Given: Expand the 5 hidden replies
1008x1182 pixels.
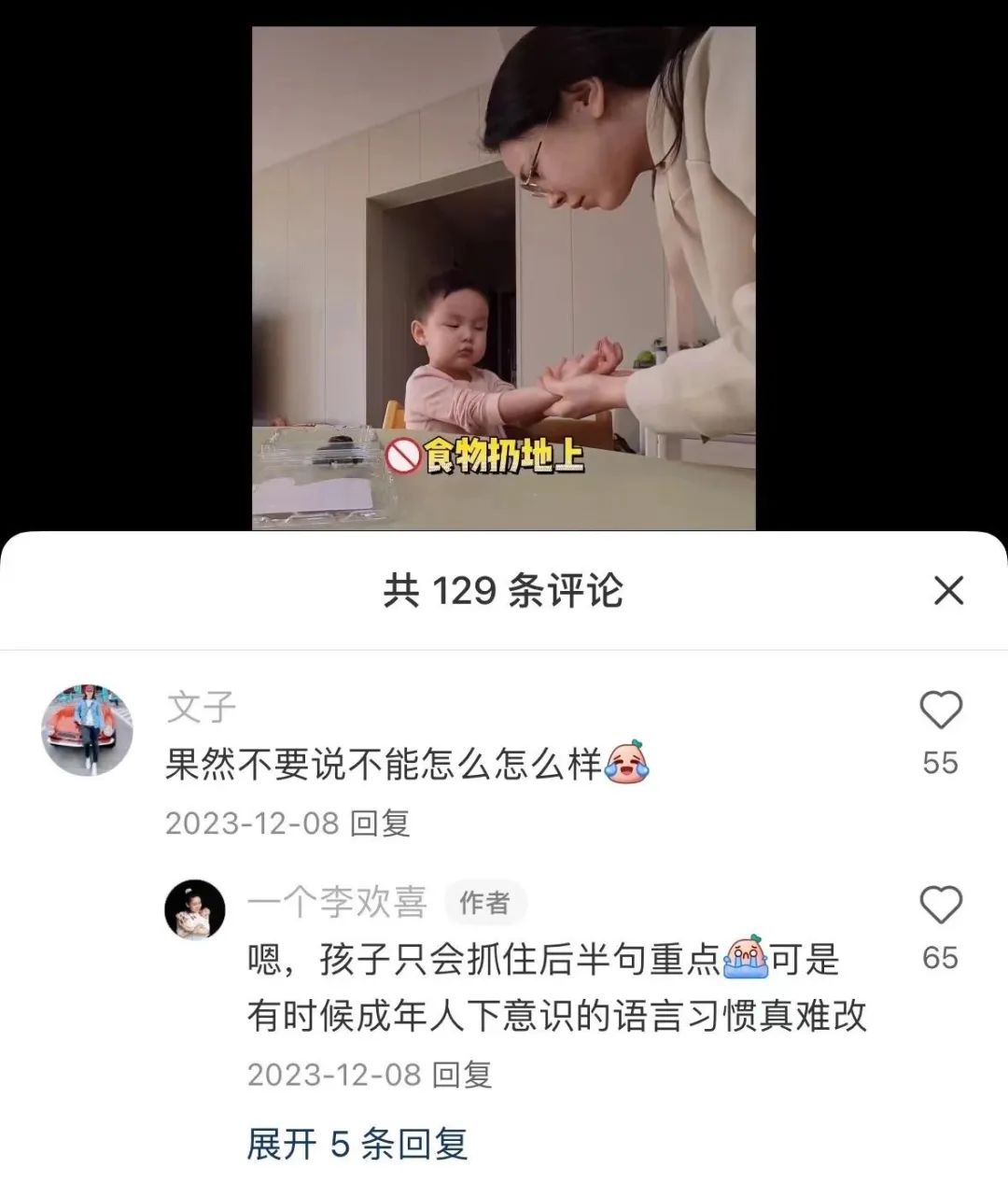Looking at the screenshot, I should (x=357, y=1144).
